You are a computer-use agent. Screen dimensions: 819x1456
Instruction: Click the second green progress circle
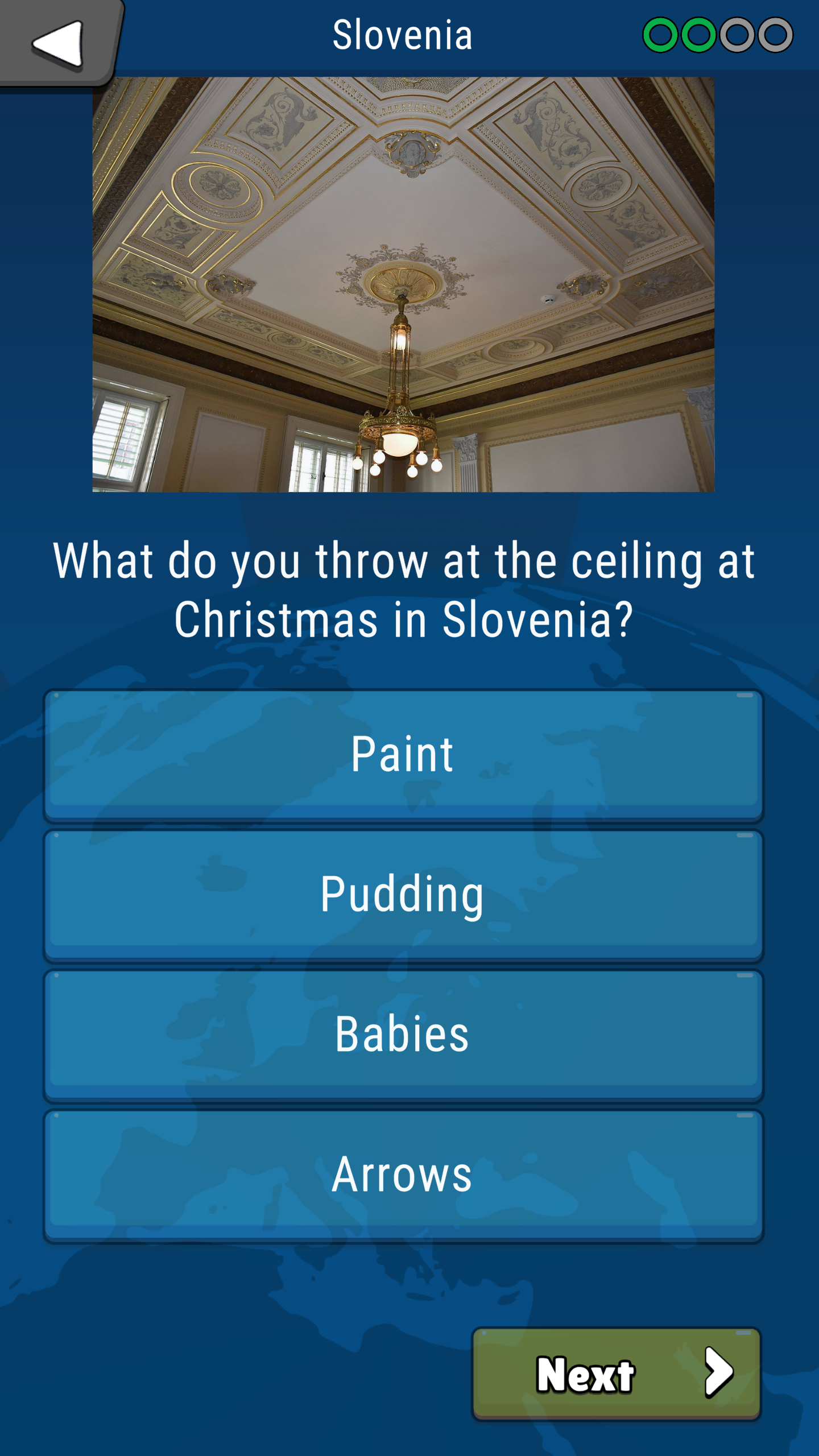pyautogui.click(x=698, y=34)
